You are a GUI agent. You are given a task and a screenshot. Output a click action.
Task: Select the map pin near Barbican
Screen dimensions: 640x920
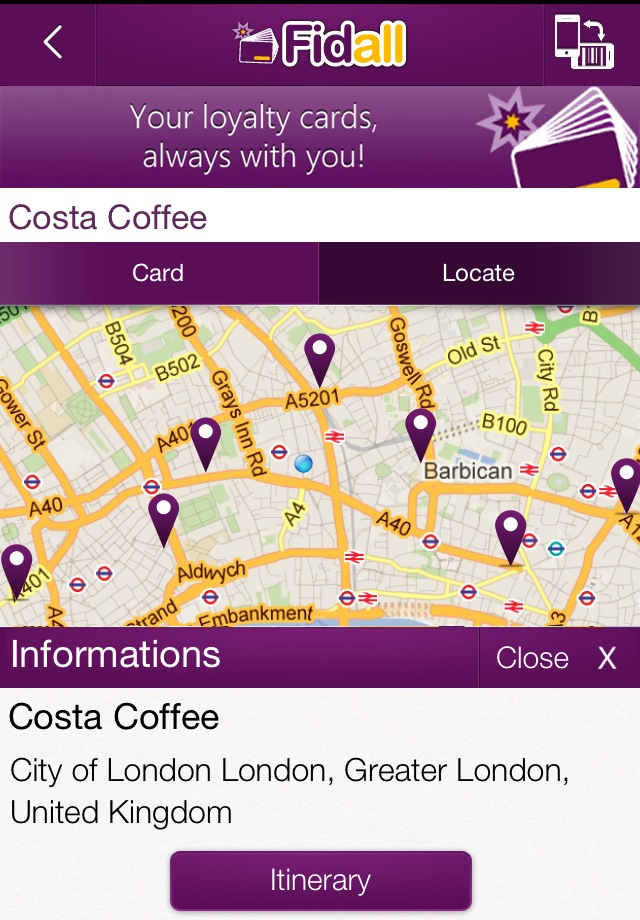421,430
